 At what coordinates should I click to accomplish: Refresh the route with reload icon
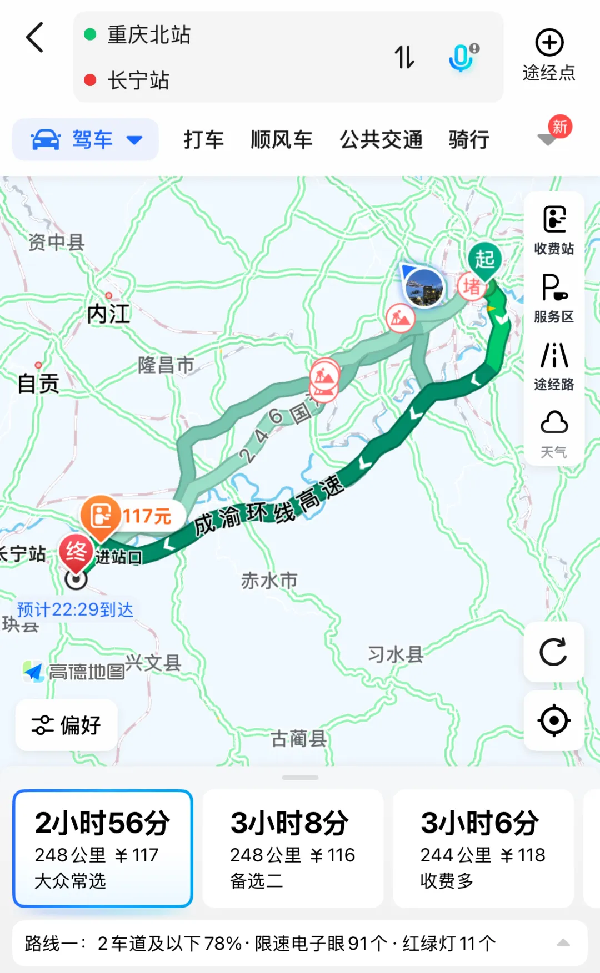553,652
